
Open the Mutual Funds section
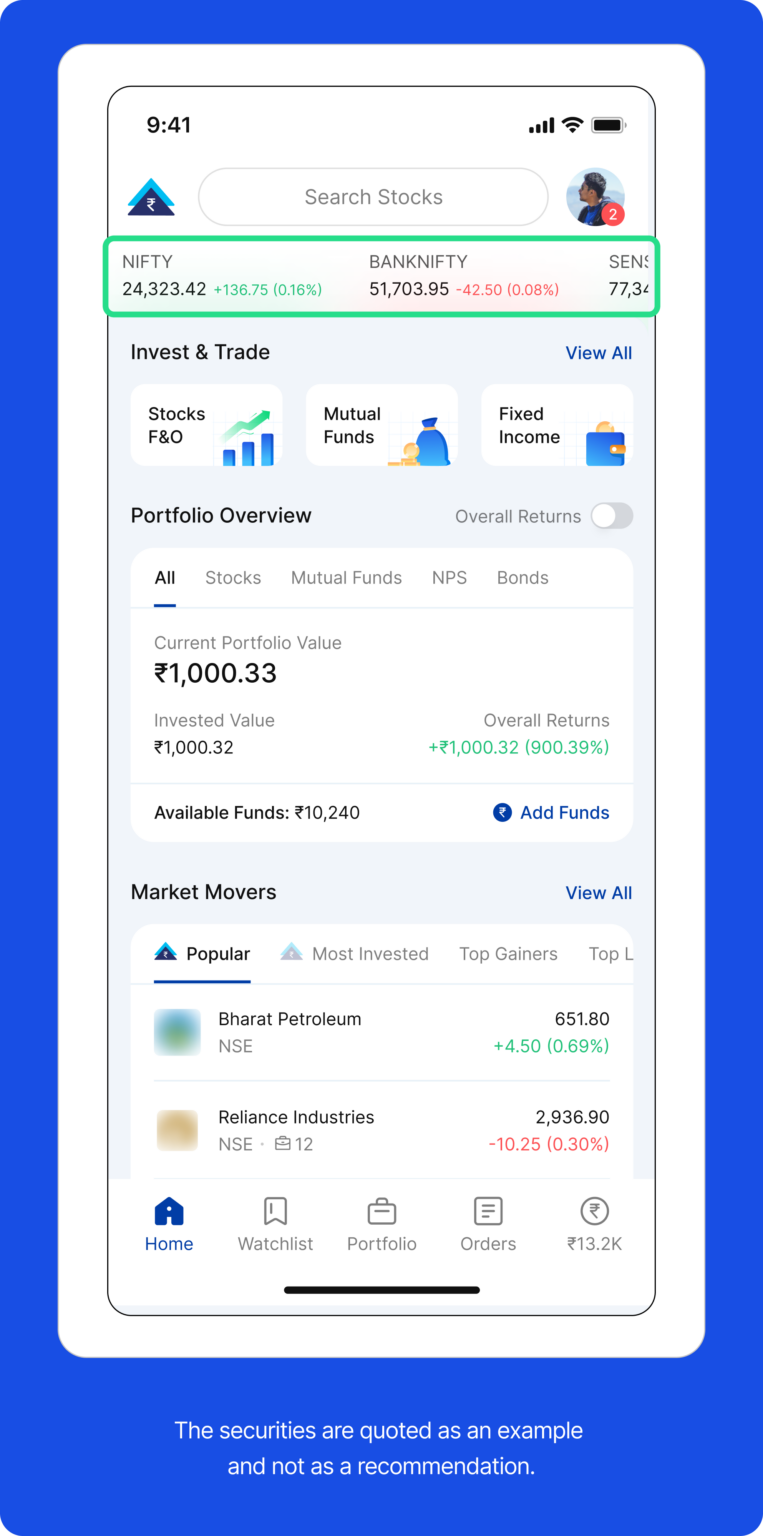[382, 424]
